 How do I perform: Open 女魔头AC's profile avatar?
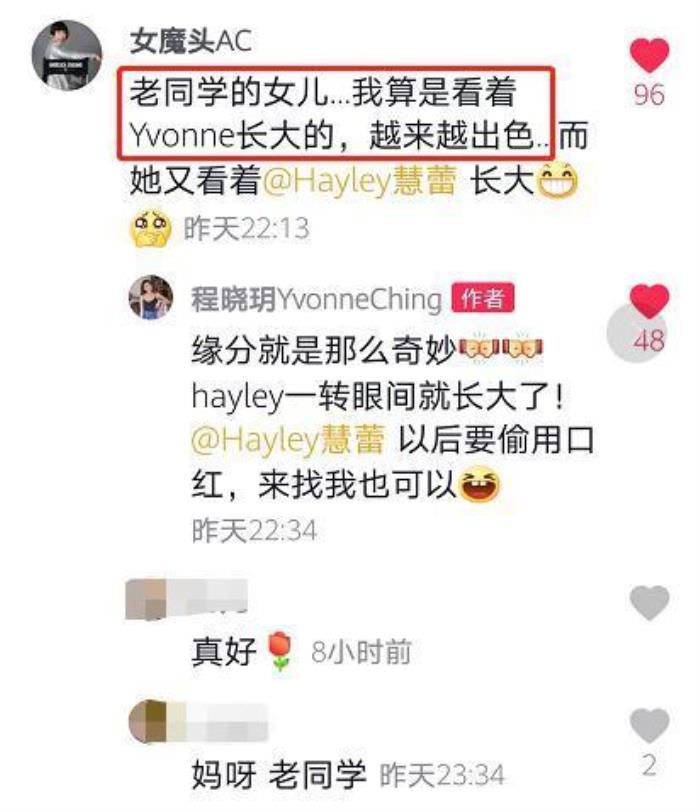(x=68, y=55)
